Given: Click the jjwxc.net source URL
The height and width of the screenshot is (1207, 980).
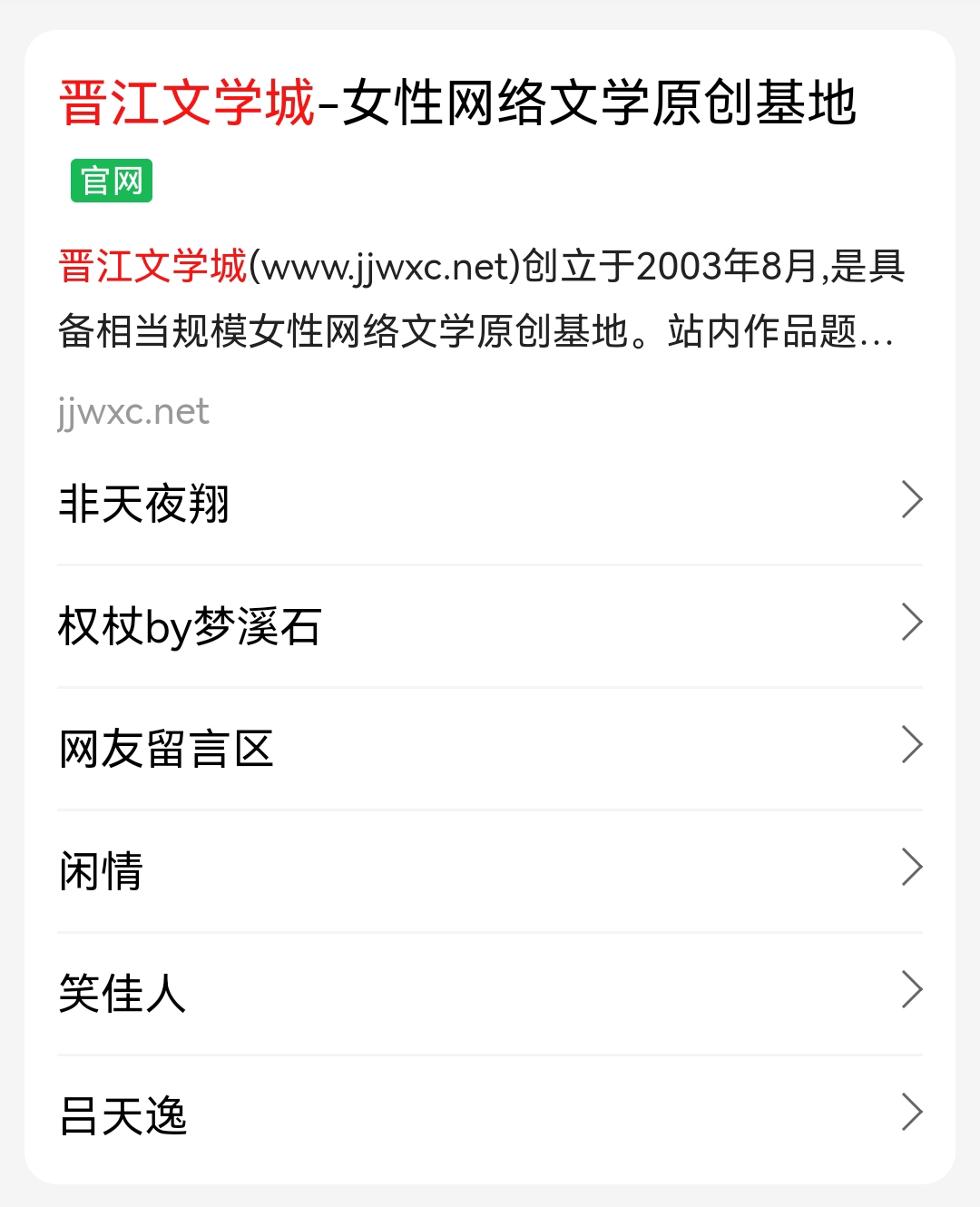Looking at the screenshot, I should (132, 412).
